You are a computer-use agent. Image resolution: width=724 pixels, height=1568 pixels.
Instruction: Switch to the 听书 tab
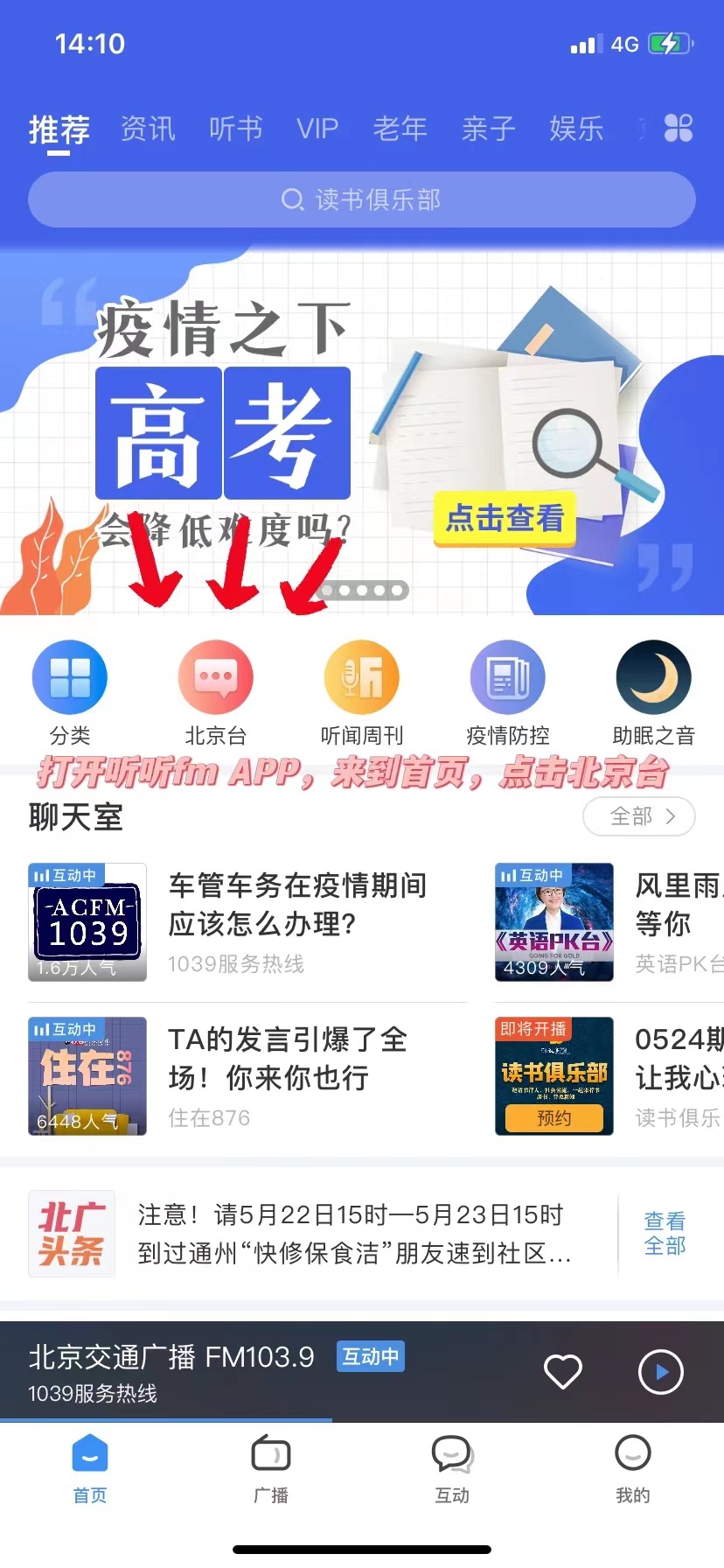click(x=235, y=129)
